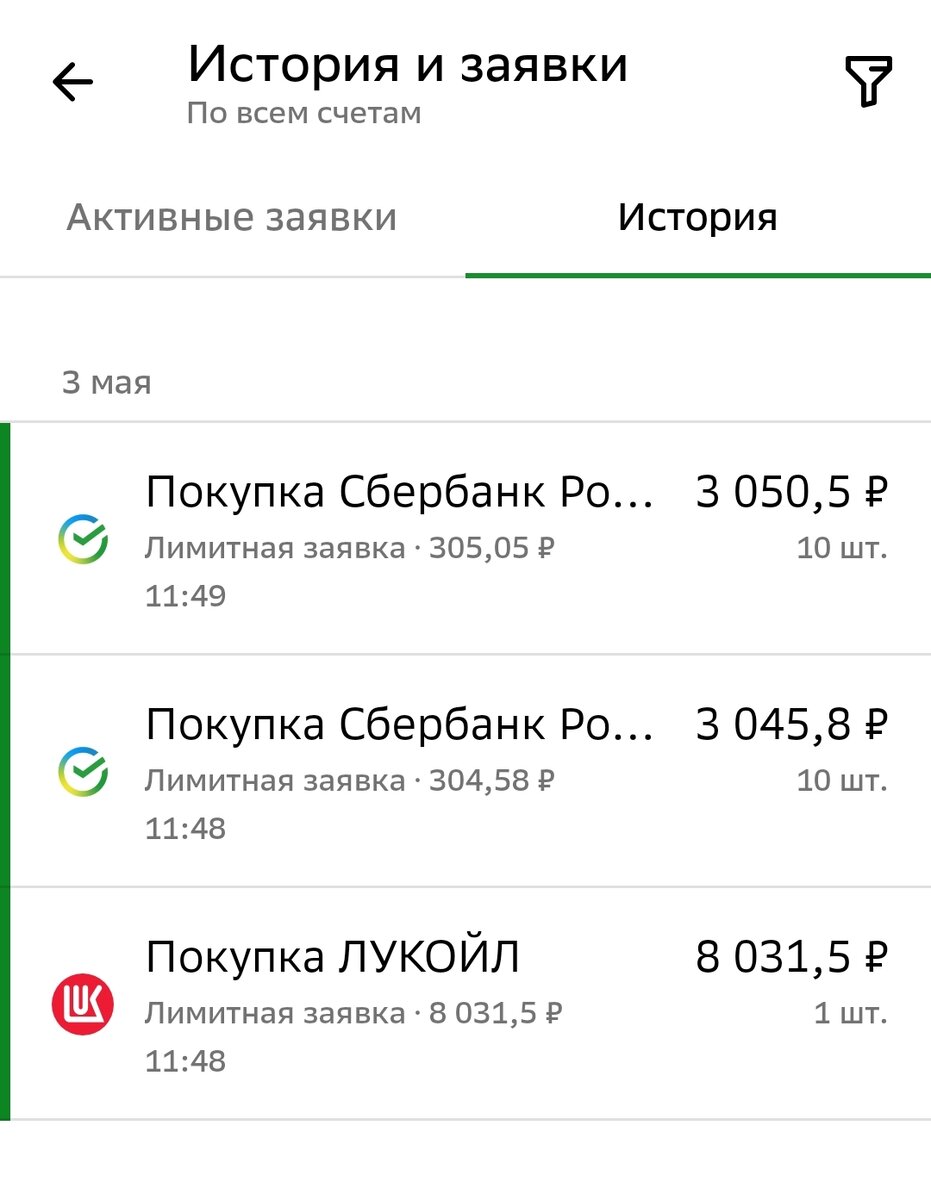Open the filter funnel icon
The image size is (931, 1200).
(x=867, y=82)
